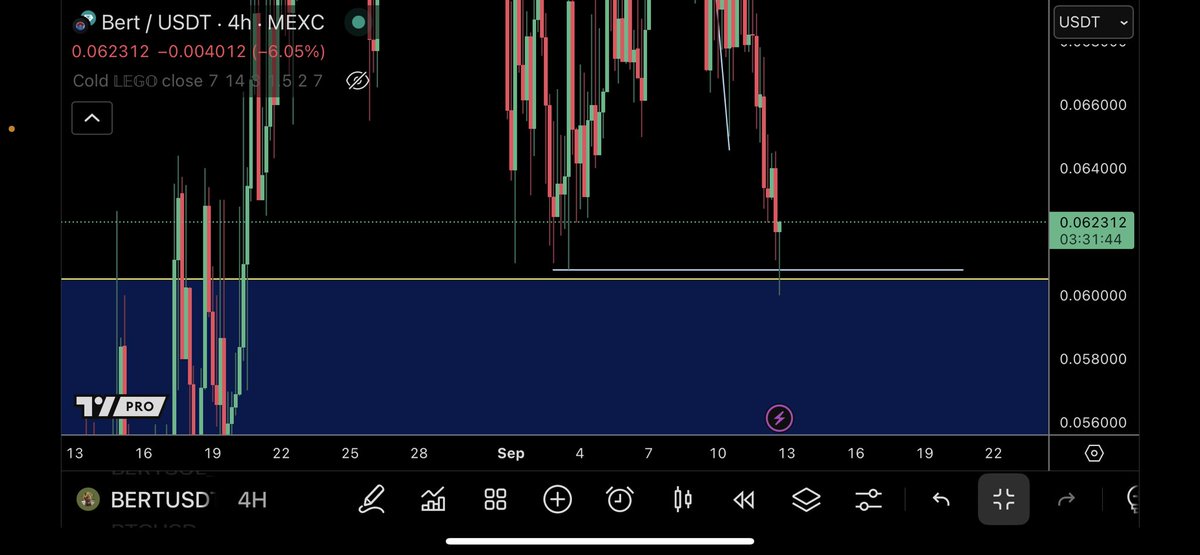This screenshot has width=1200, height=555.
Task: Open the drawing tools pencil
Action: click(x=372, y=499)
